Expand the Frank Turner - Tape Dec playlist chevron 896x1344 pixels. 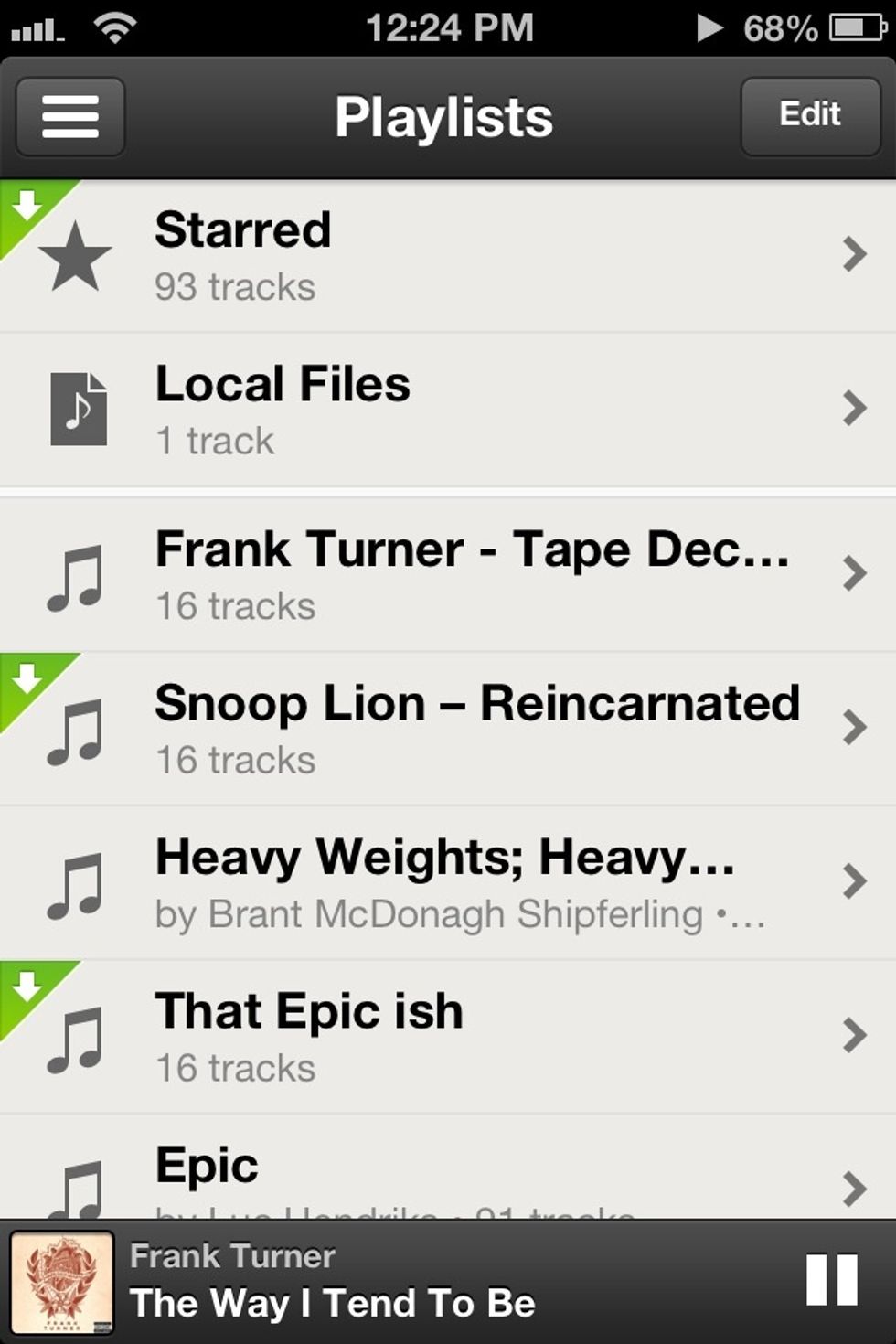[854, 573]
